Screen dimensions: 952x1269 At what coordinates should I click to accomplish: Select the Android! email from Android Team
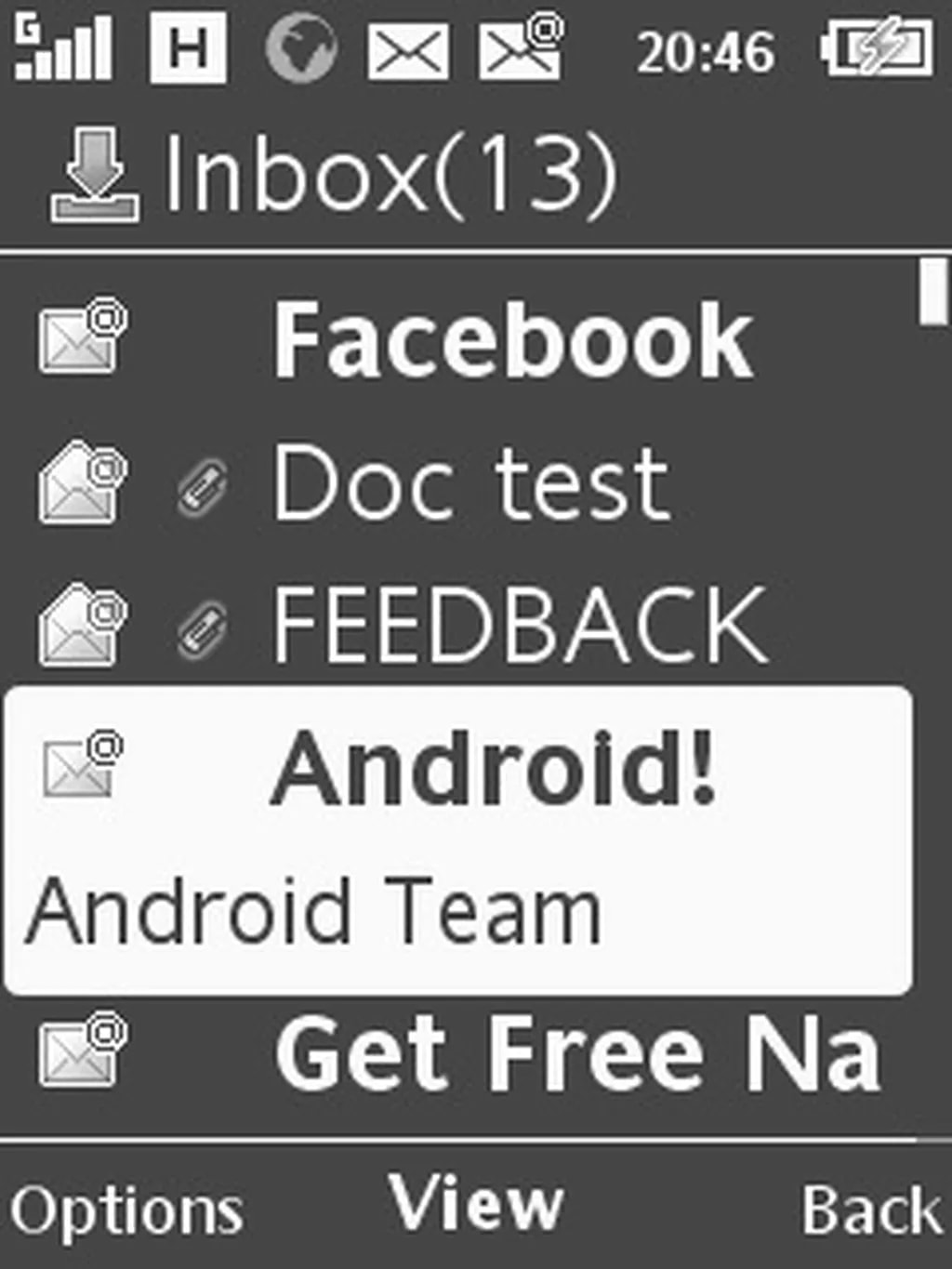[x=457, y=839]
